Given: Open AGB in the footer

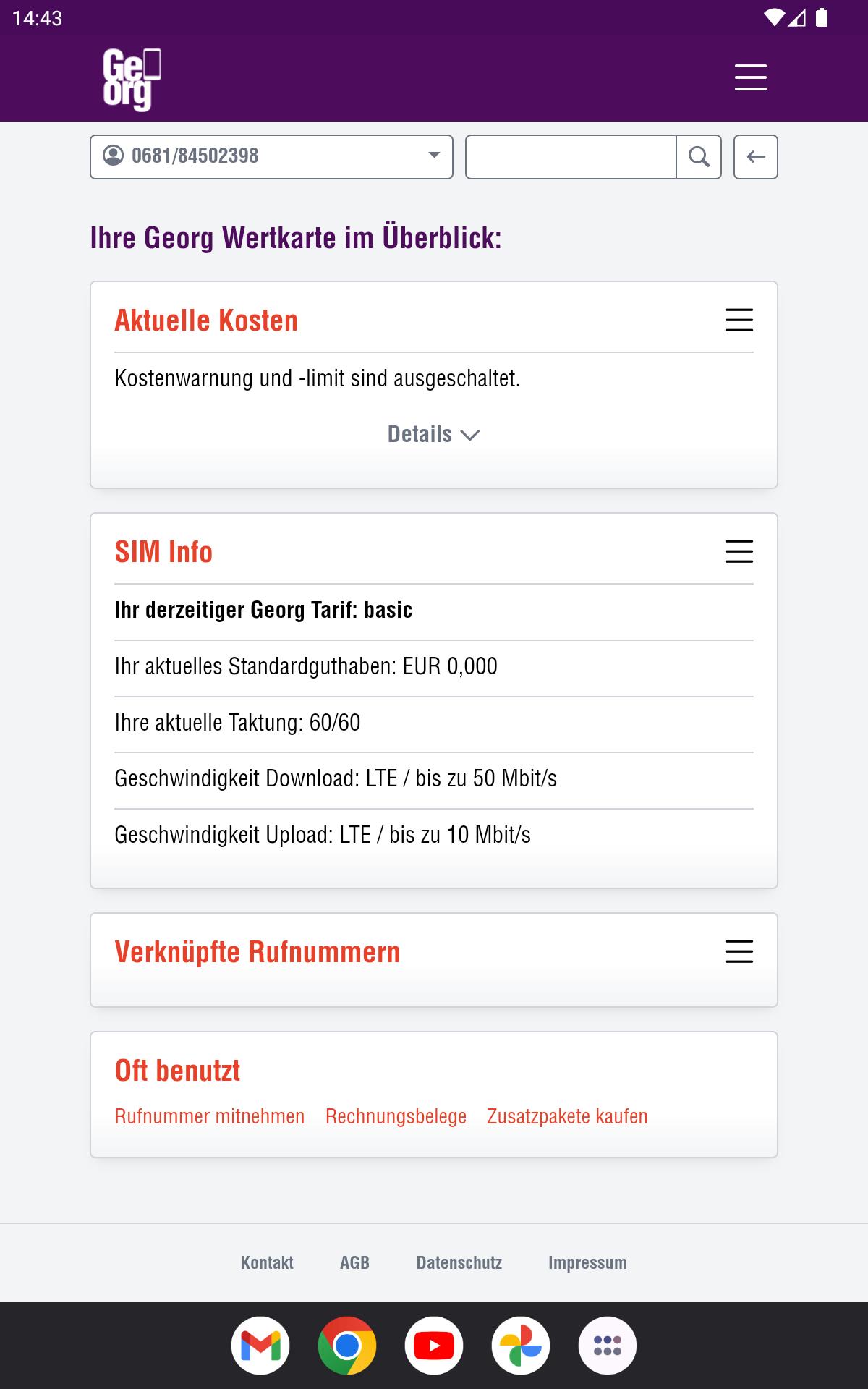Looking at the screenshot, I should point(354,1262).
